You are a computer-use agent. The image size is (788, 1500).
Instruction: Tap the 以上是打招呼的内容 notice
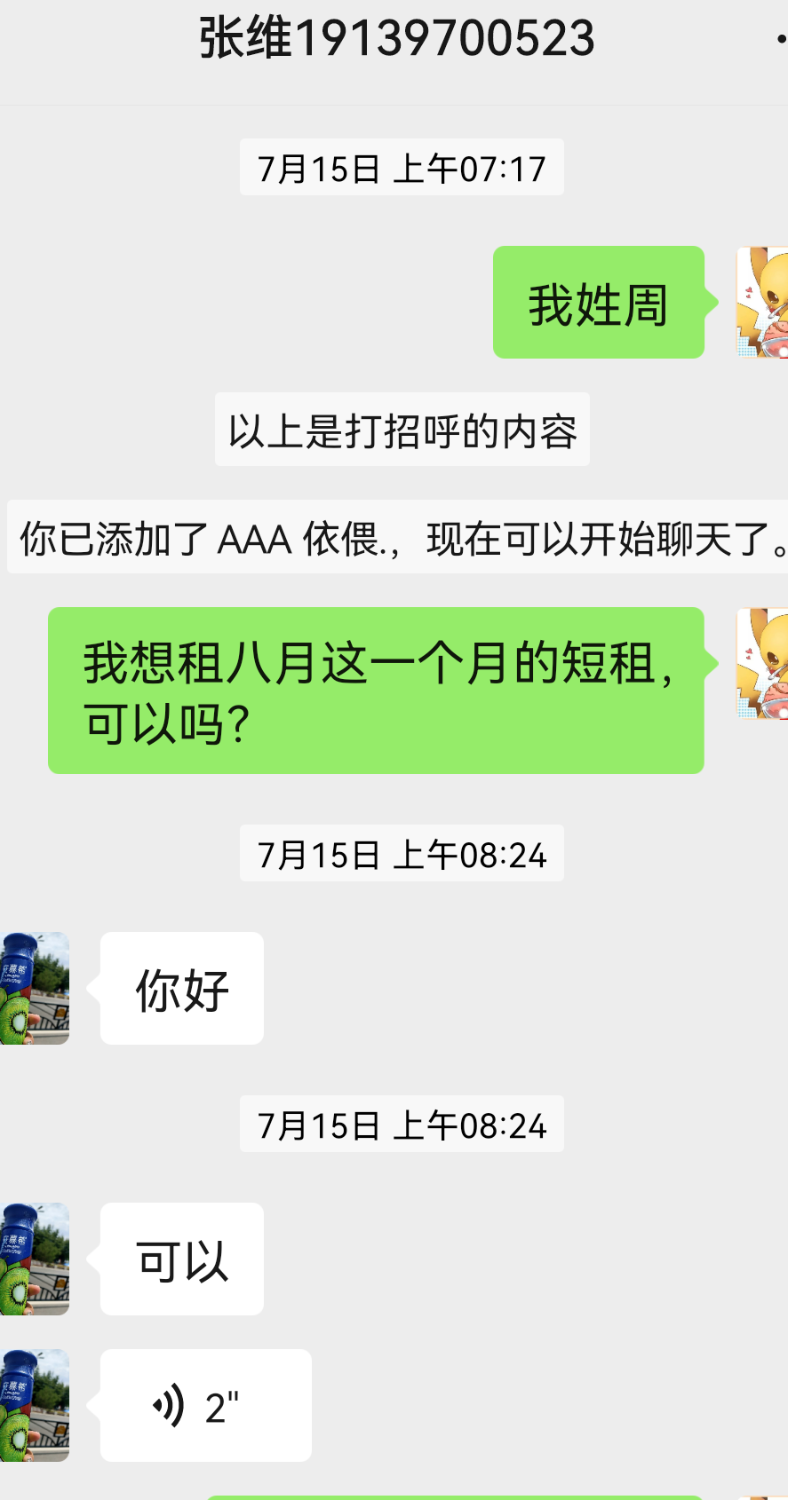[401, 430]
